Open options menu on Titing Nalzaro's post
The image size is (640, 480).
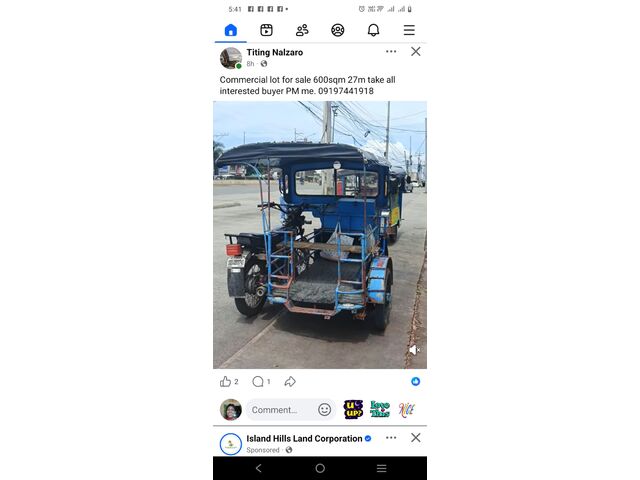(x=391, y=52)
